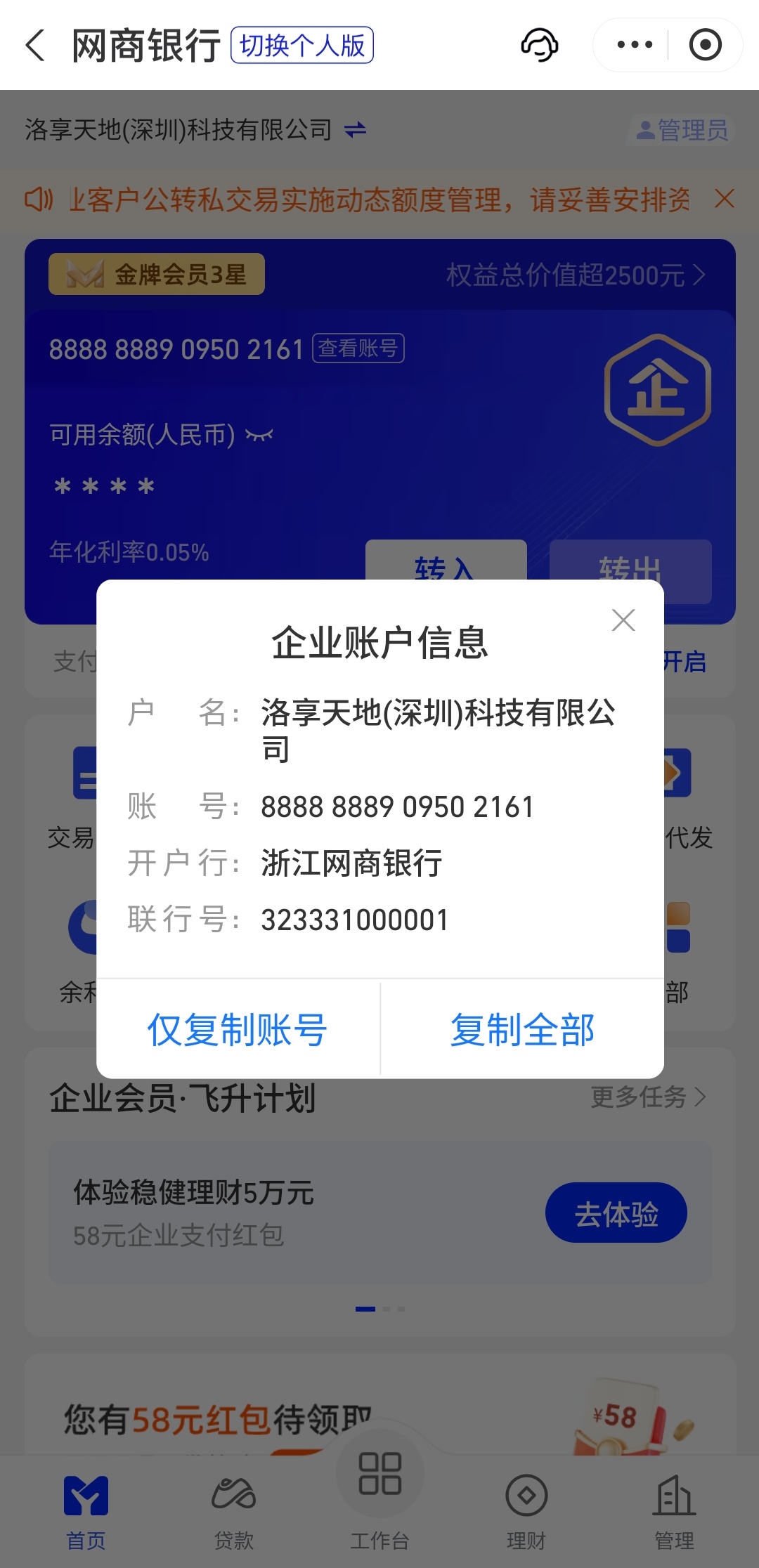Toggle balance visibility eye icon
The height and width of the screenshot is (1568, 759).
click(x=259, y=436)
